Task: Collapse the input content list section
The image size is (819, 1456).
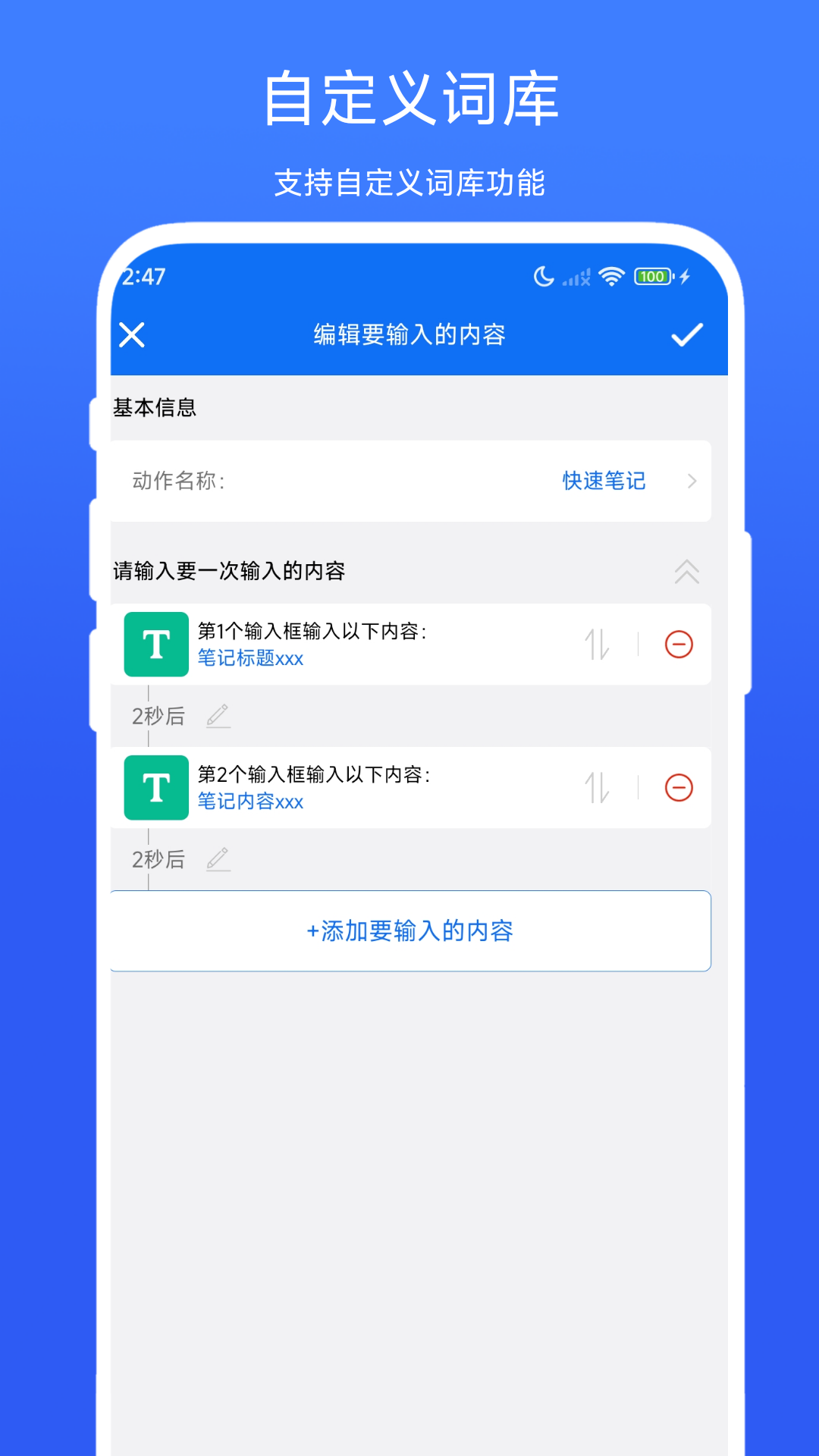Action: tap(687, 573)
